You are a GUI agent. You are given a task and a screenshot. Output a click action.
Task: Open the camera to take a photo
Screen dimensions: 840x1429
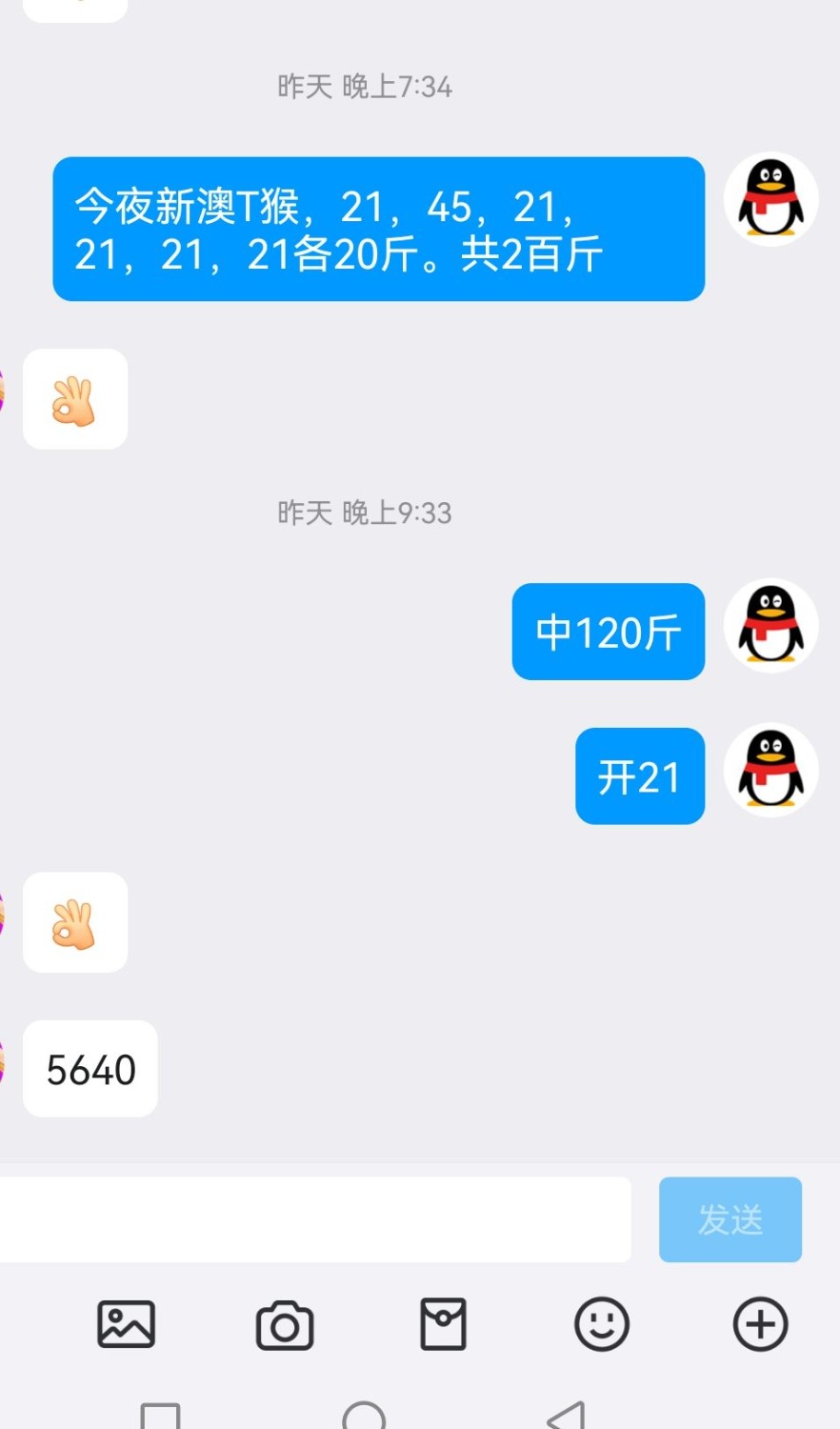(x=285, y=1325)
